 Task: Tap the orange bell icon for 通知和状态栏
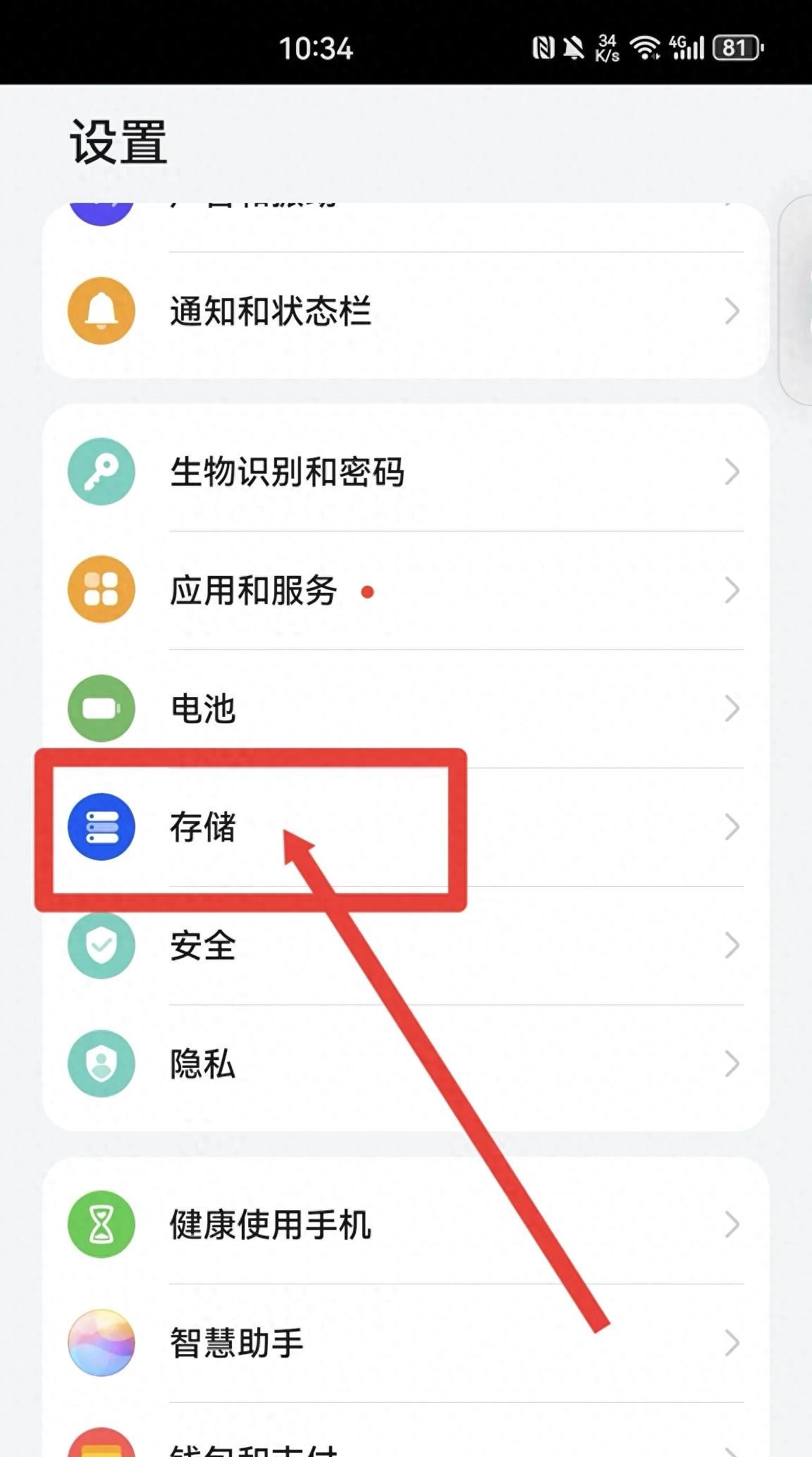101,311
